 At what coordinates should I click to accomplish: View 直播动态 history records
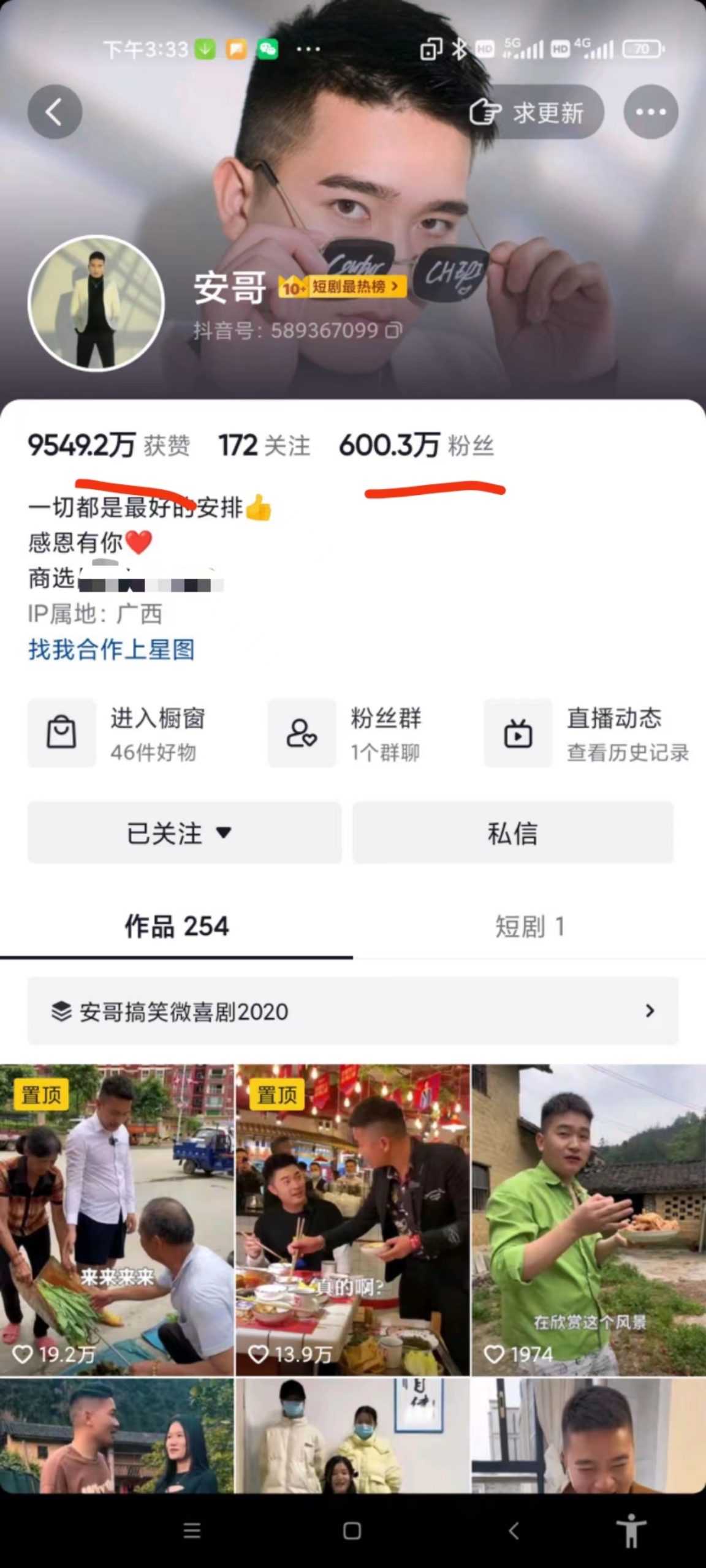pyautogui.click(x=587, y=733)
